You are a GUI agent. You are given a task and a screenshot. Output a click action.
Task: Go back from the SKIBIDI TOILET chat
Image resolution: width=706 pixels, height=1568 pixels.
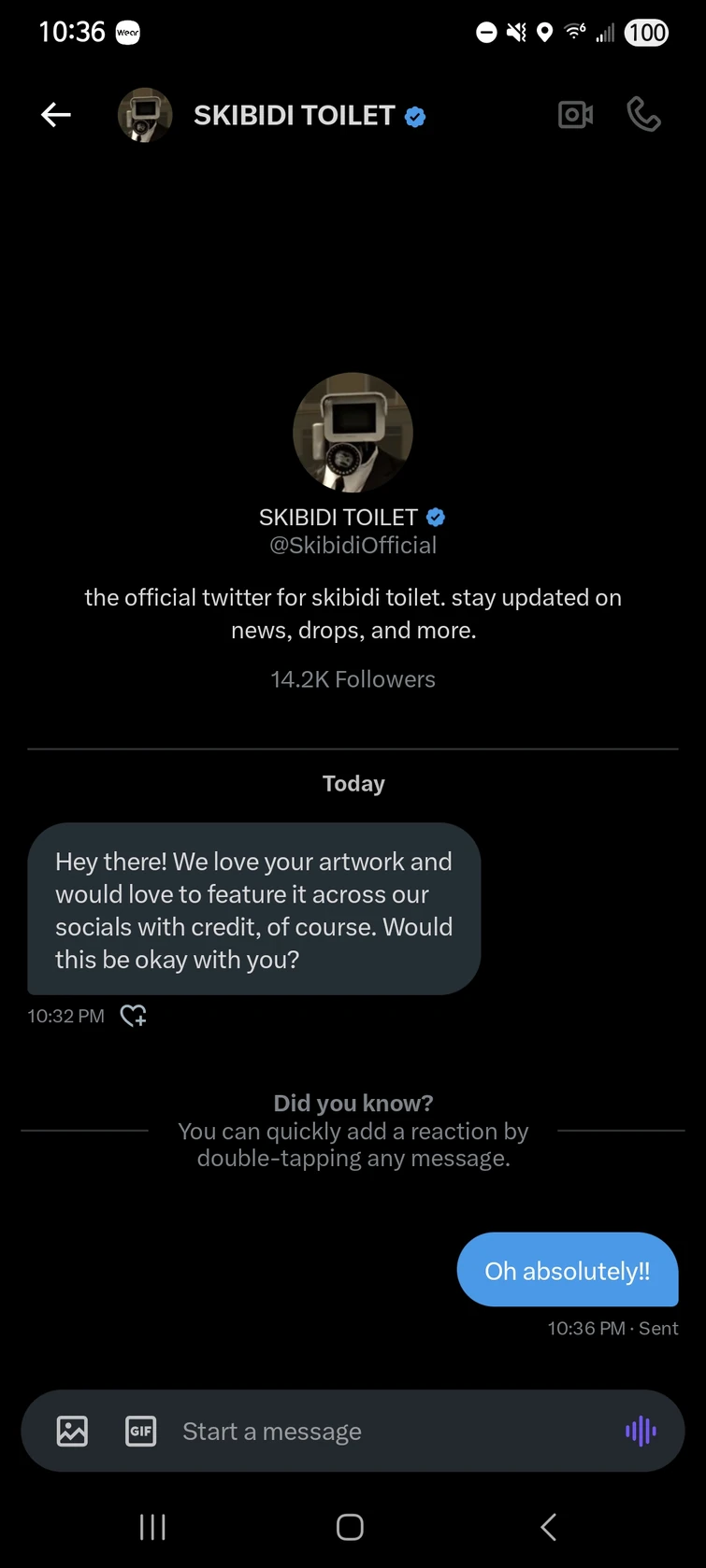click(56, 115)
